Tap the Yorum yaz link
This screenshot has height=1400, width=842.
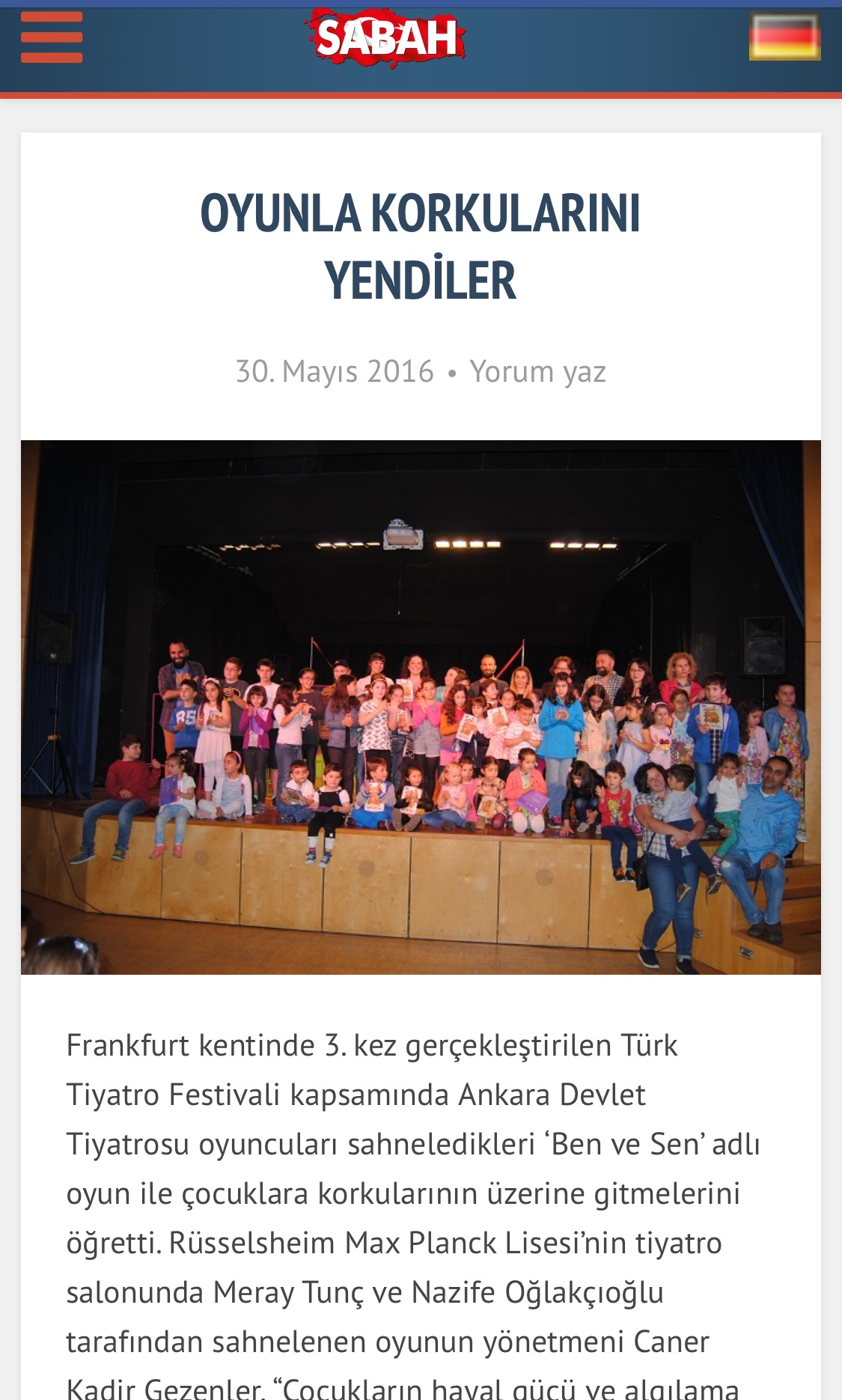pos(537,371)
